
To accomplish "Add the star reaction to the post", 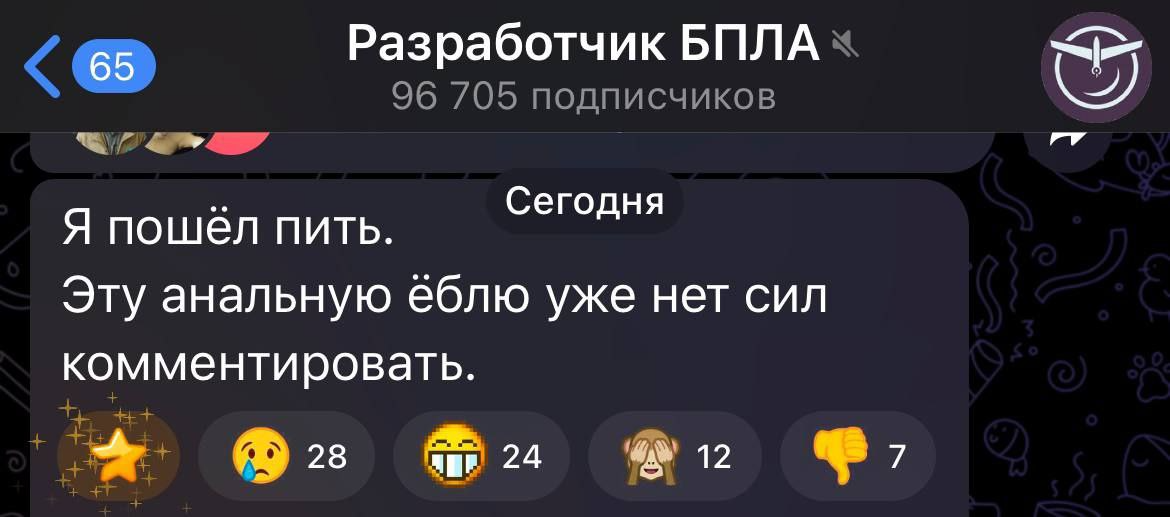I will (118, 456).
